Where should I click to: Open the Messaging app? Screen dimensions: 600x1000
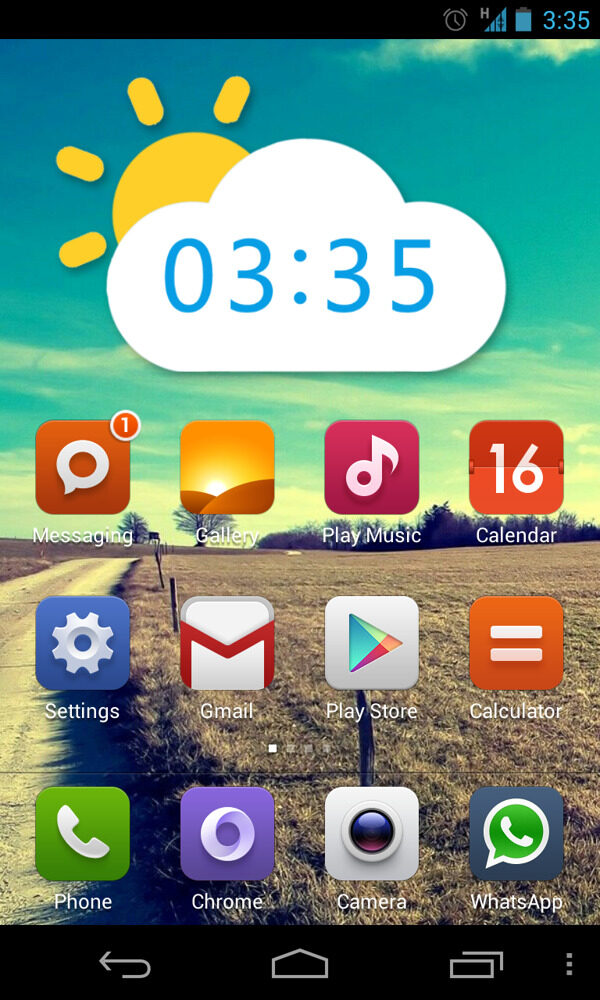pyautogui.click(x=82, y=468)
